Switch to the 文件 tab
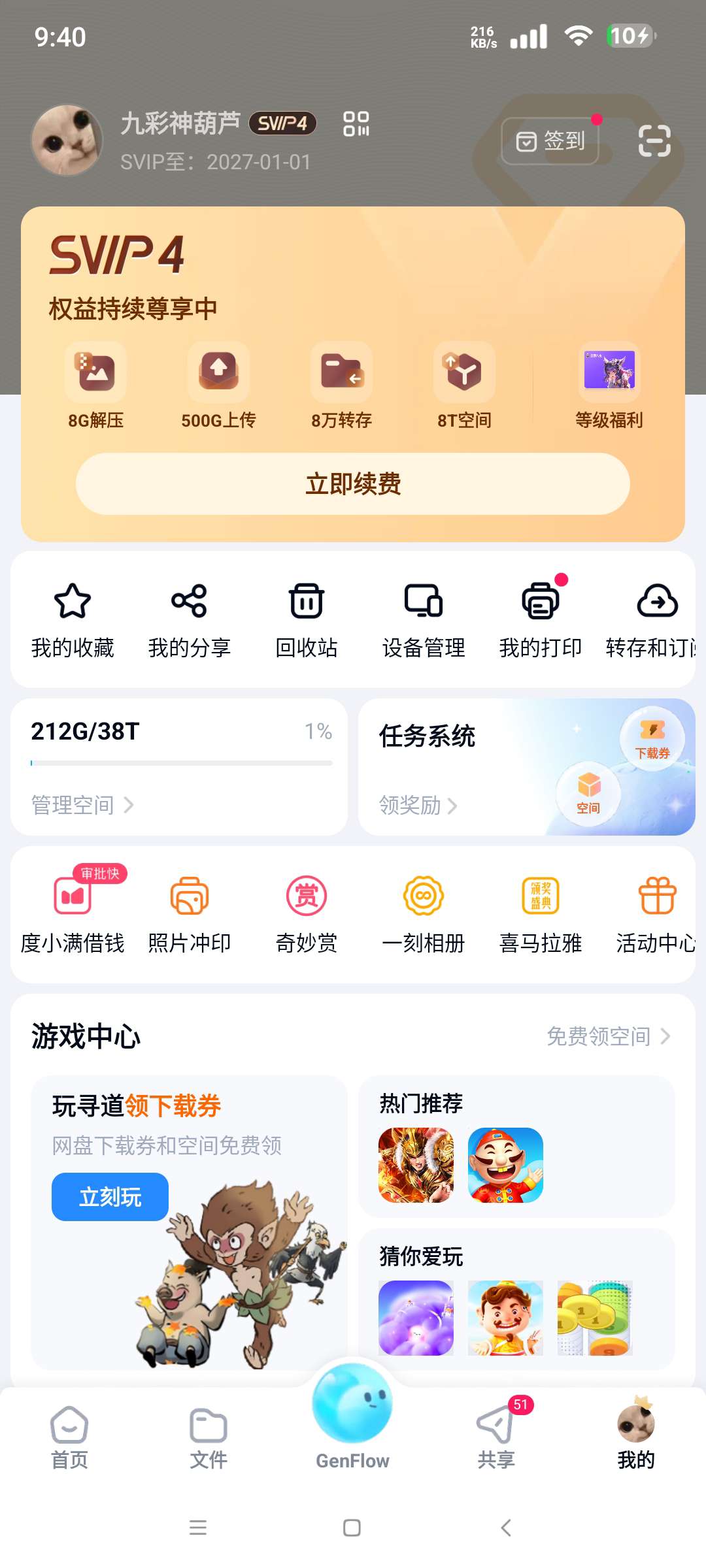The image size is (706, 1568). (209, 1444)
